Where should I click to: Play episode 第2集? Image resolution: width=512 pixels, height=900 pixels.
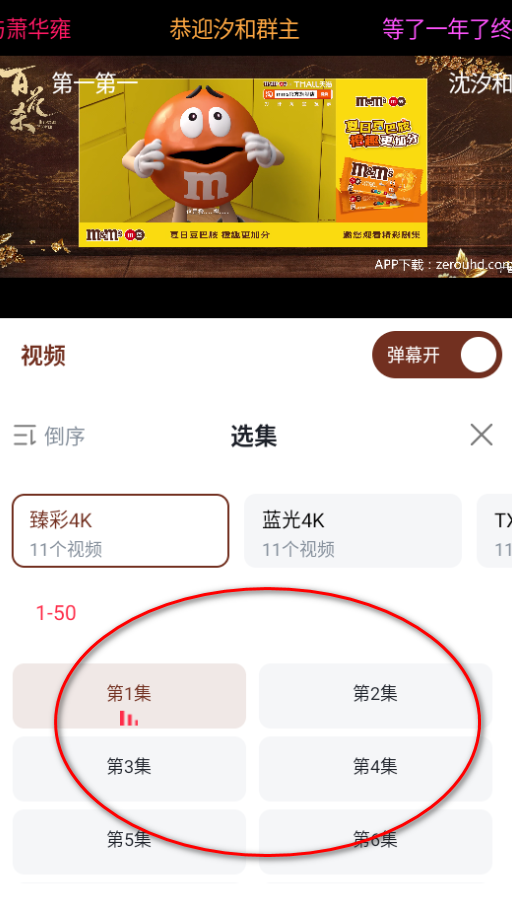click(375, 696)
